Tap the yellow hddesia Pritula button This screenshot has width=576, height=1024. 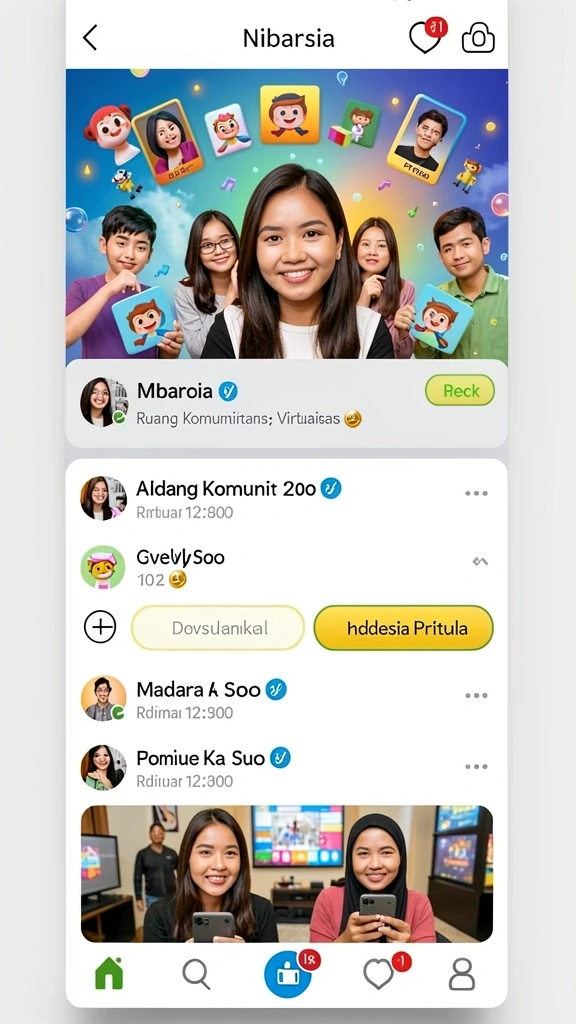[404, 628]
